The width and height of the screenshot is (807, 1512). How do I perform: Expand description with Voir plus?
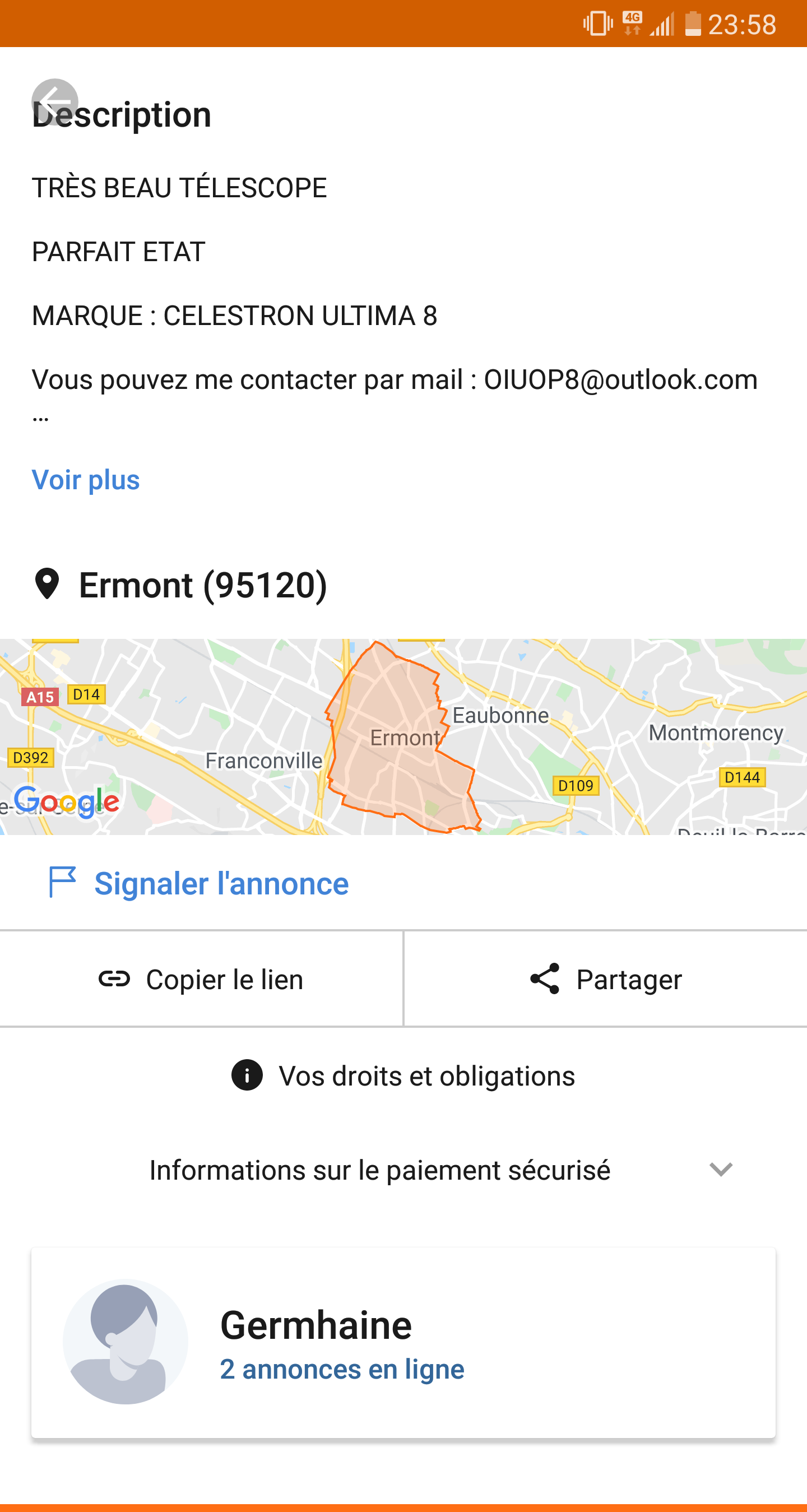click(x=86, y=480)
